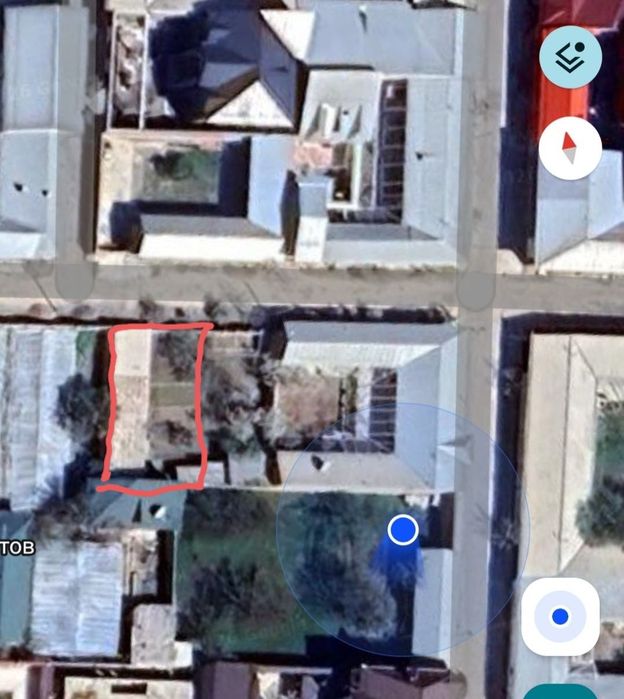
Task: Tap the compass to reset north
Action: (570, 149)
